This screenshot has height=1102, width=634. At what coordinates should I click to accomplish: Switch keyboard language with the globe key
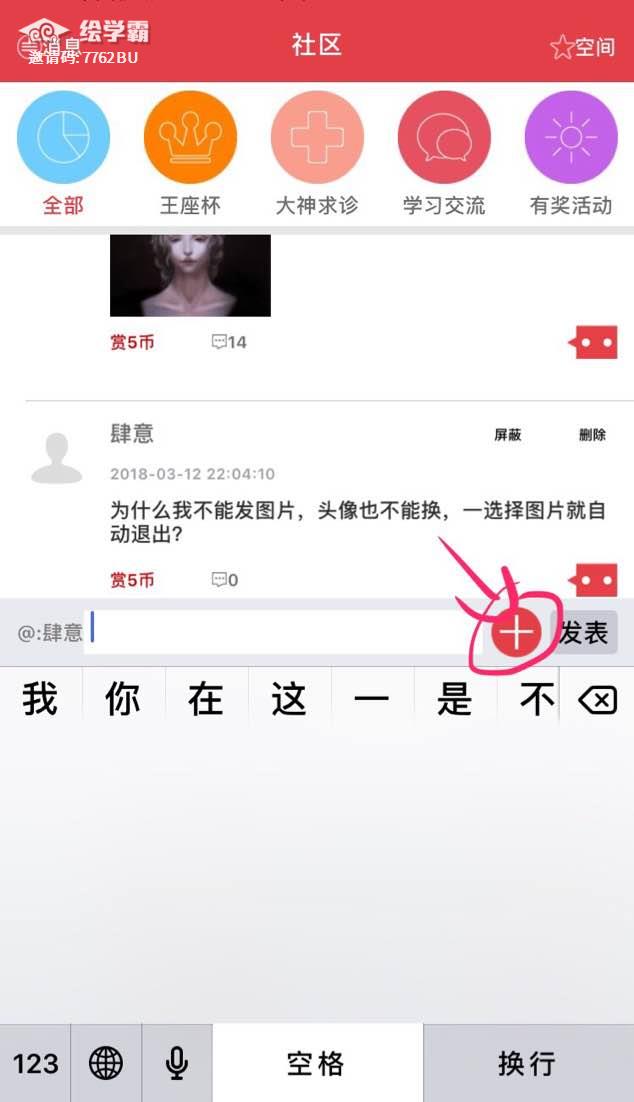pyautogui.click(x=106, y=1063)
